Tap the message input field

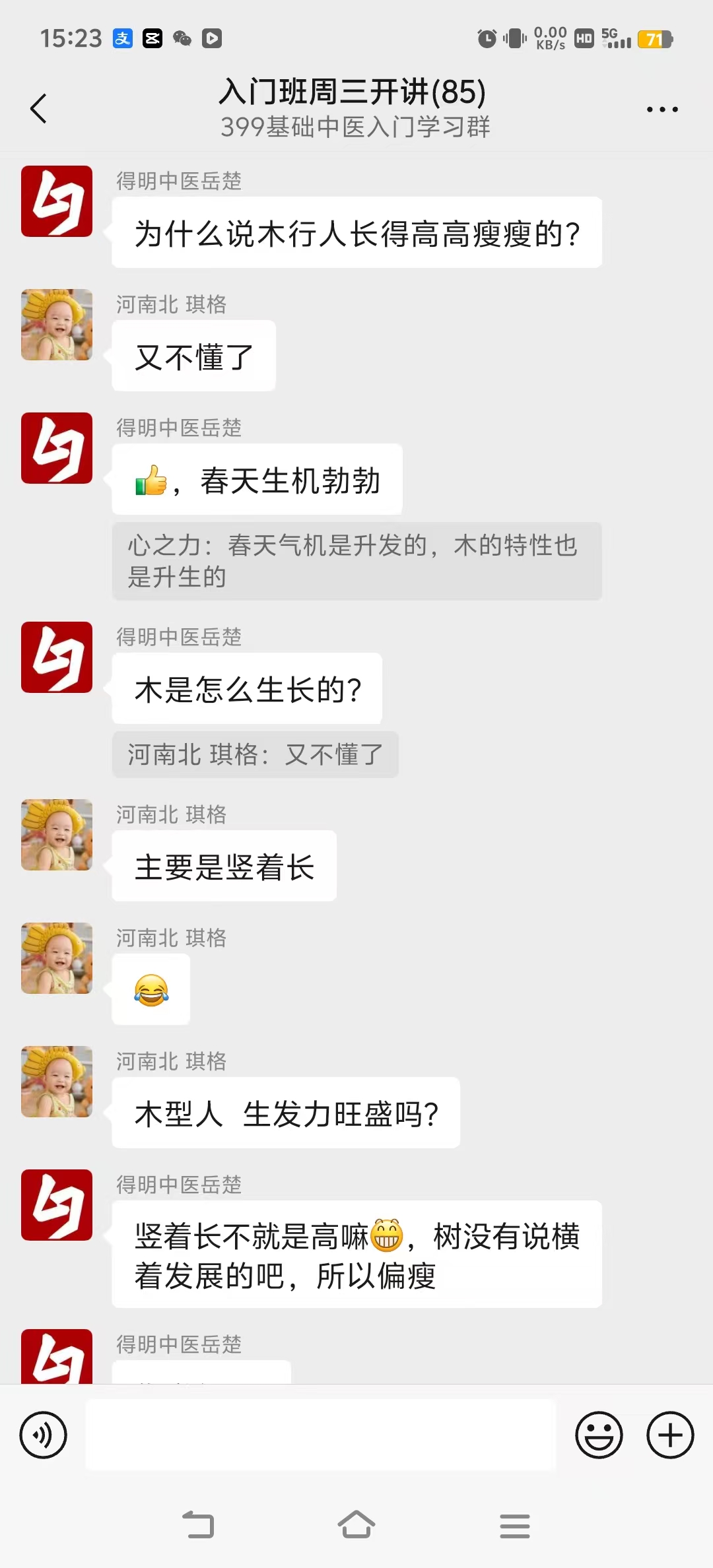click(320, 1435)
